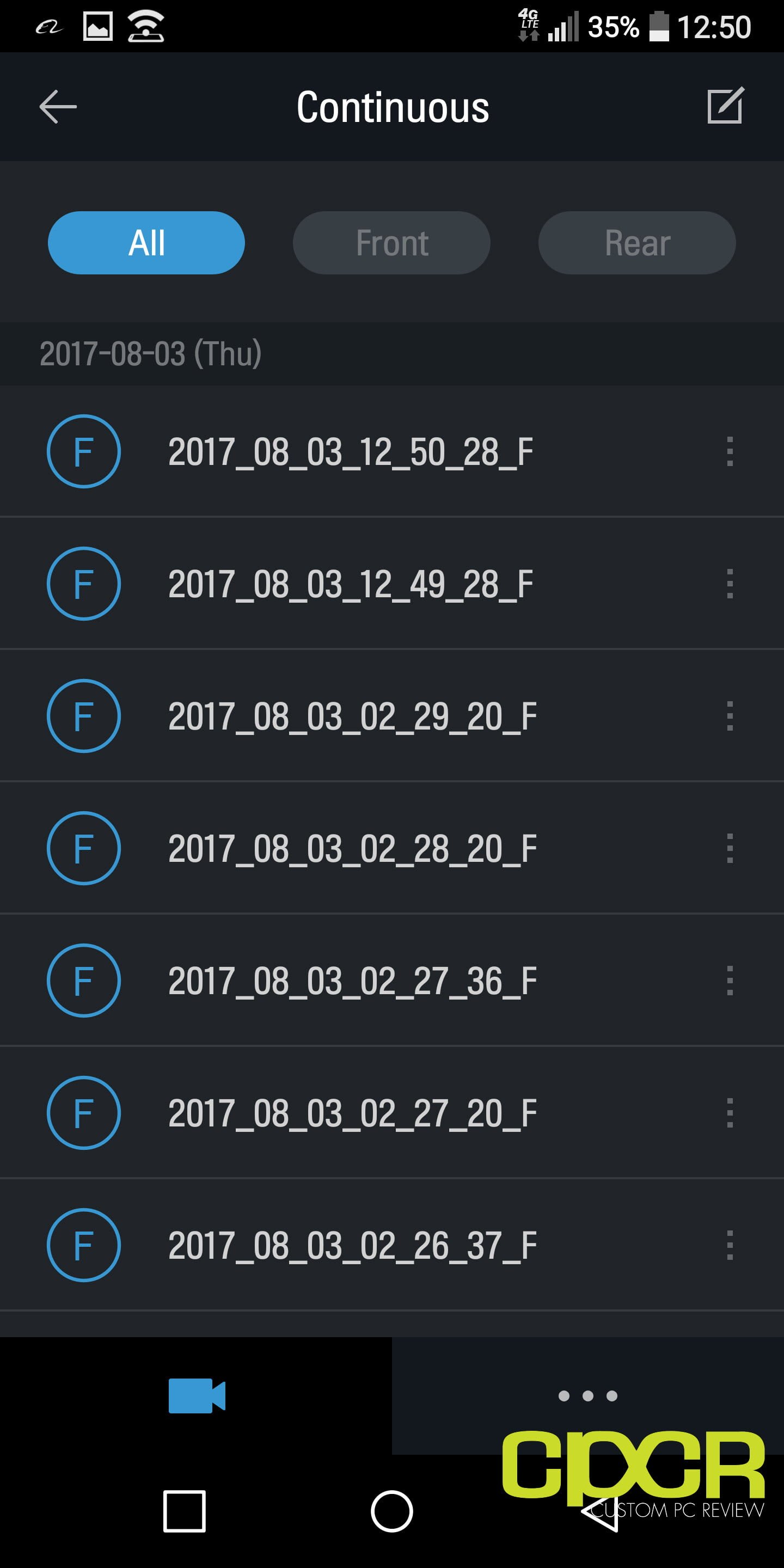Tap the system home button

[x=392, y=1511]
